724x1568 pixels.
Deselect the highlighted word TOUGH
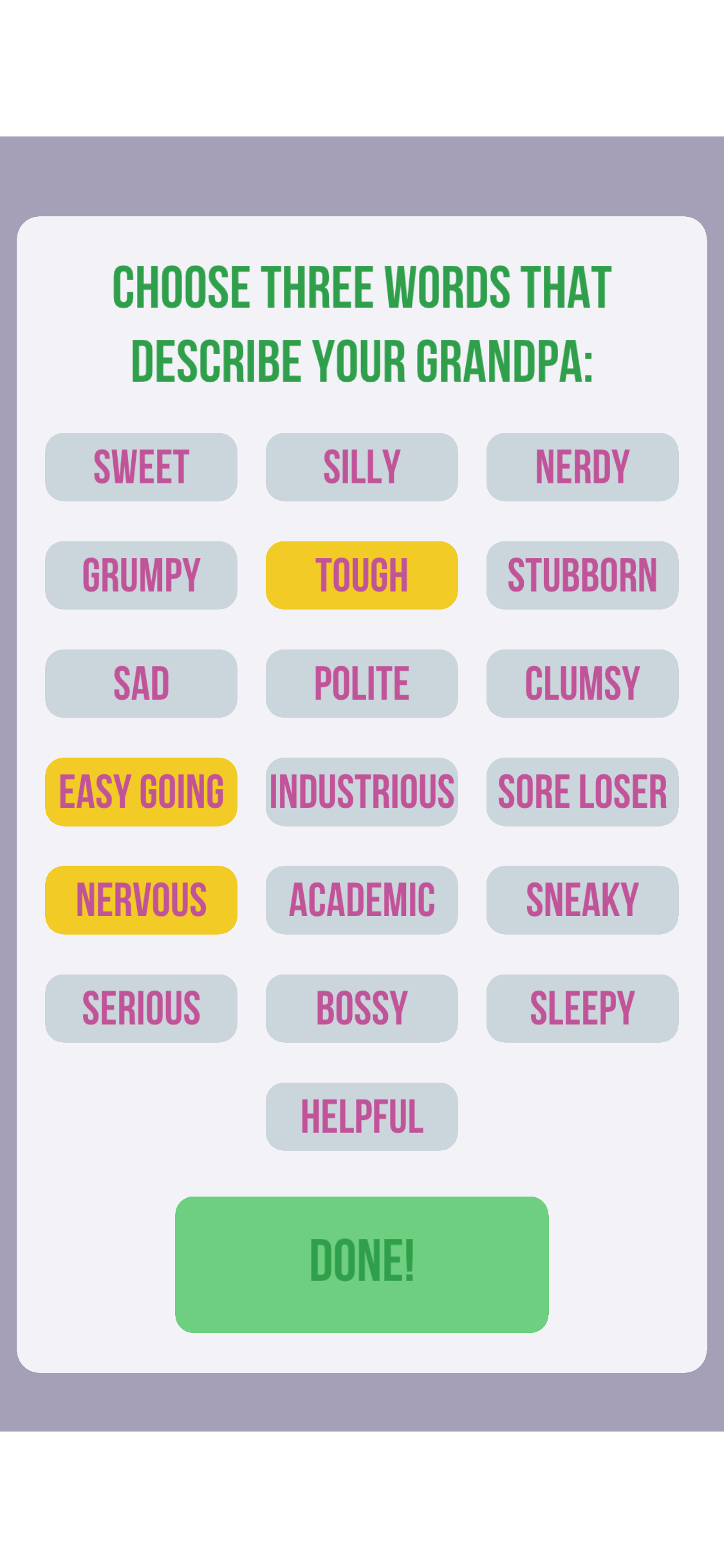362,575
